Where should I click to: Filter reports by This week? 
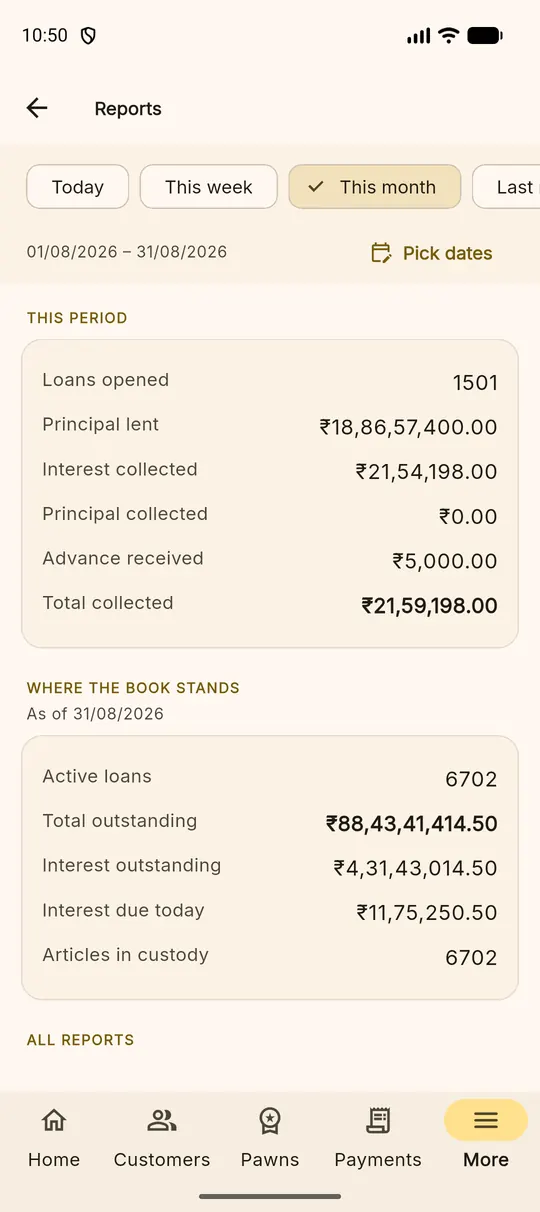pyautogui.click(x=209, y=187)
